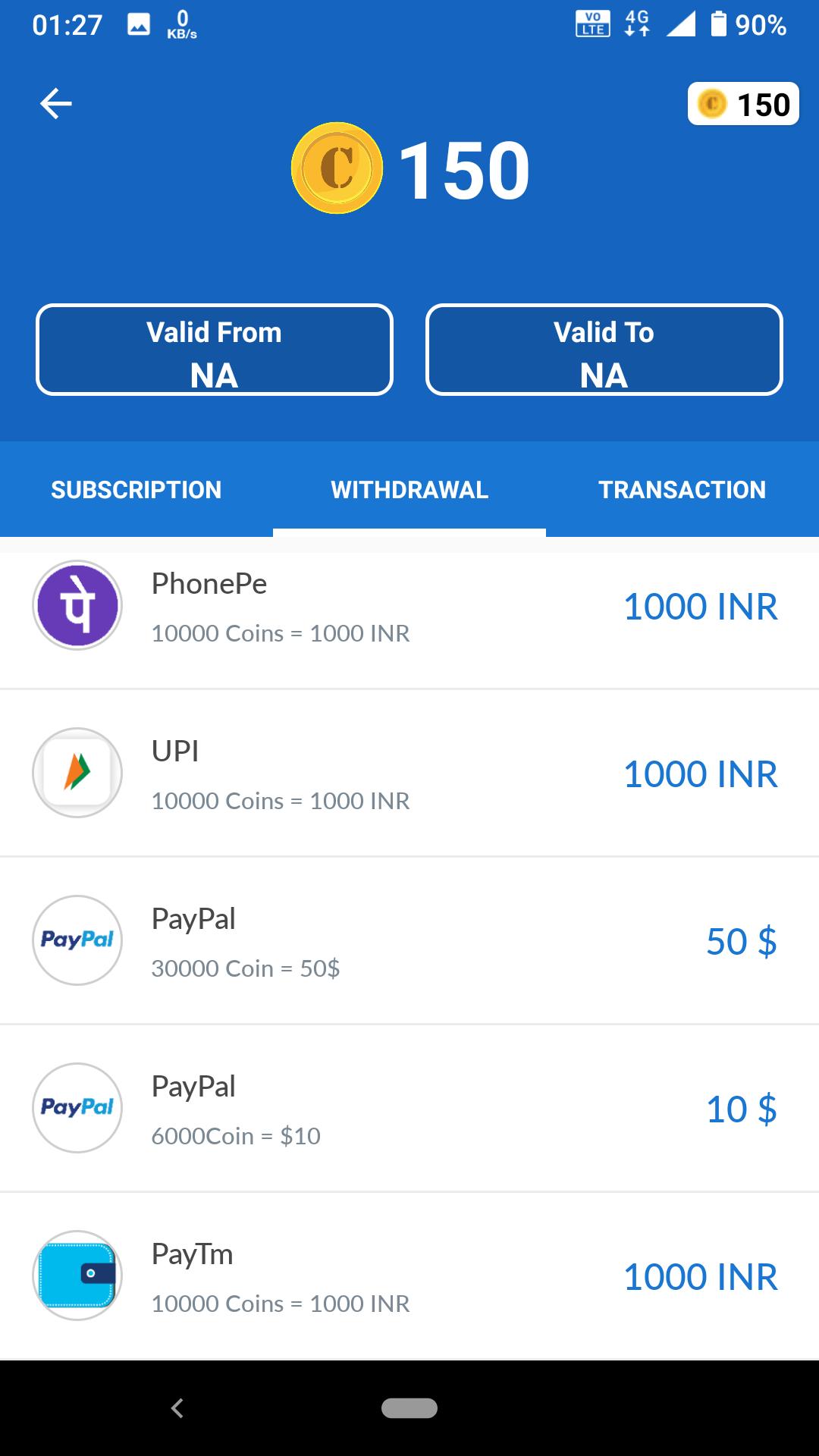Select the Withdrawal tab
The width and height of the screenshot is (819, 1456).
coord(409,490)
